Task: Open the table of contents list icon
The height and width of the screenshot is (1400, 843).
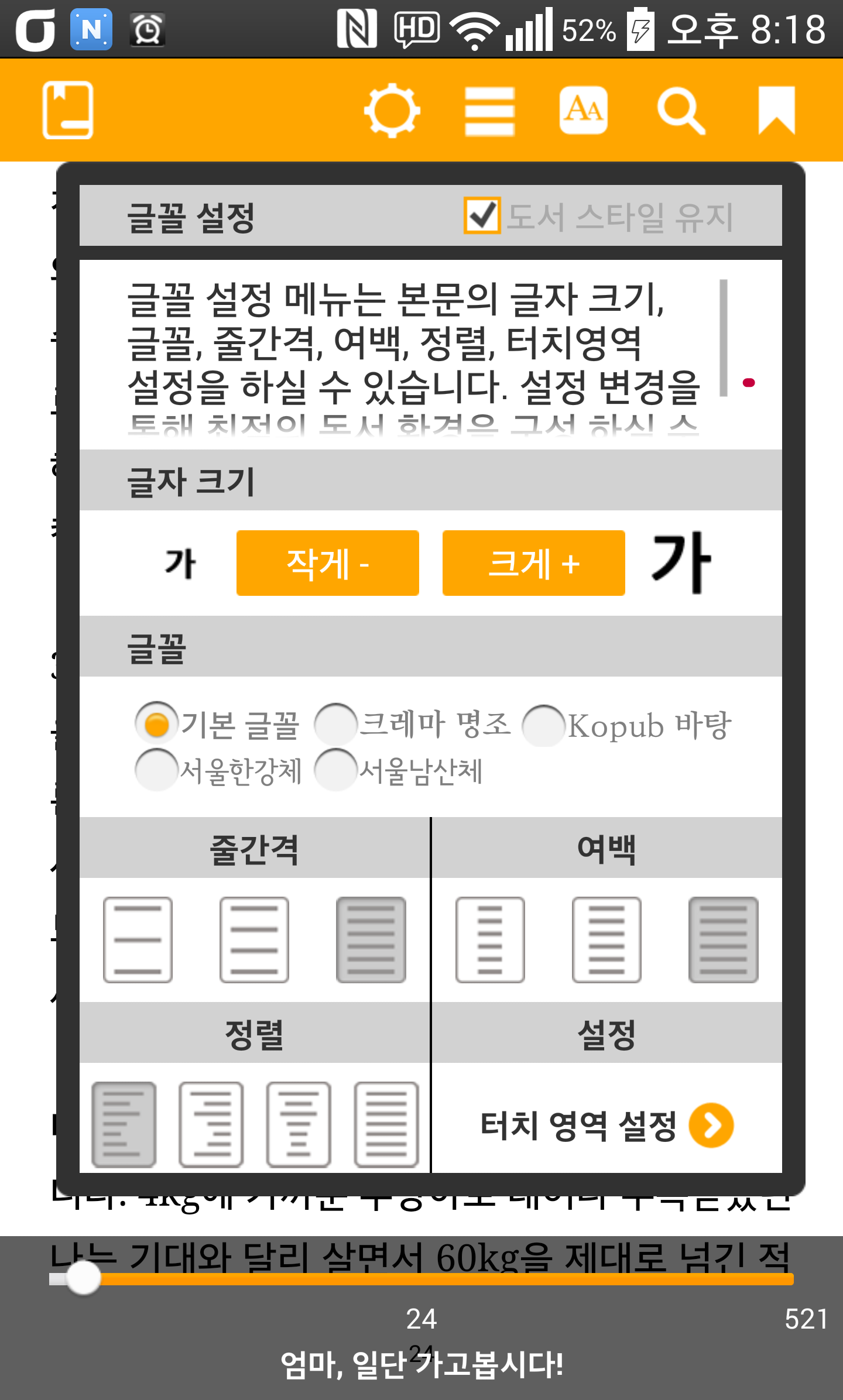Action: pos(489,110)
